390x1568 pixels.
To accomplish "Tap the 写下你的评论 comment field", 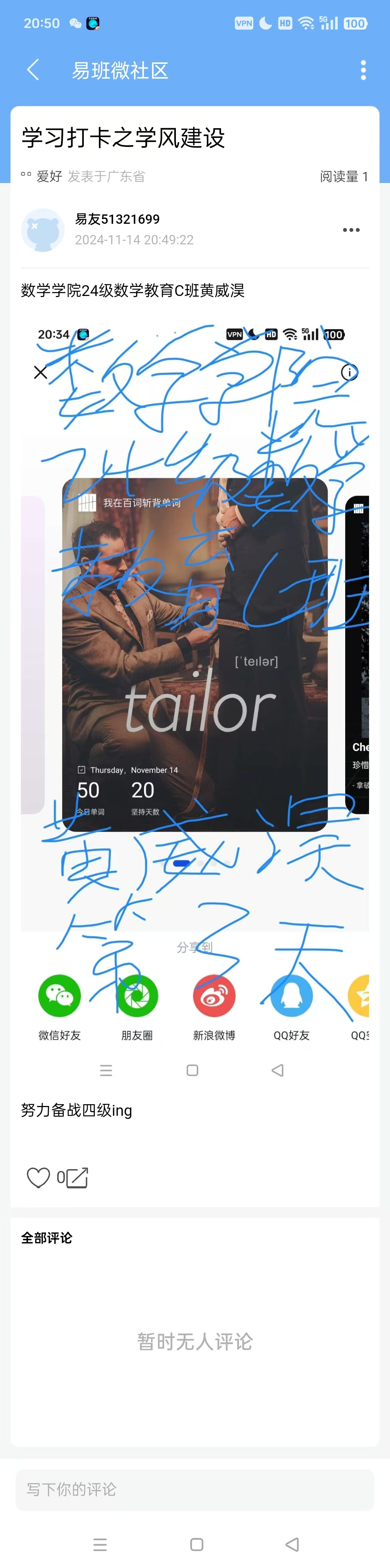I will [195, 1489].
